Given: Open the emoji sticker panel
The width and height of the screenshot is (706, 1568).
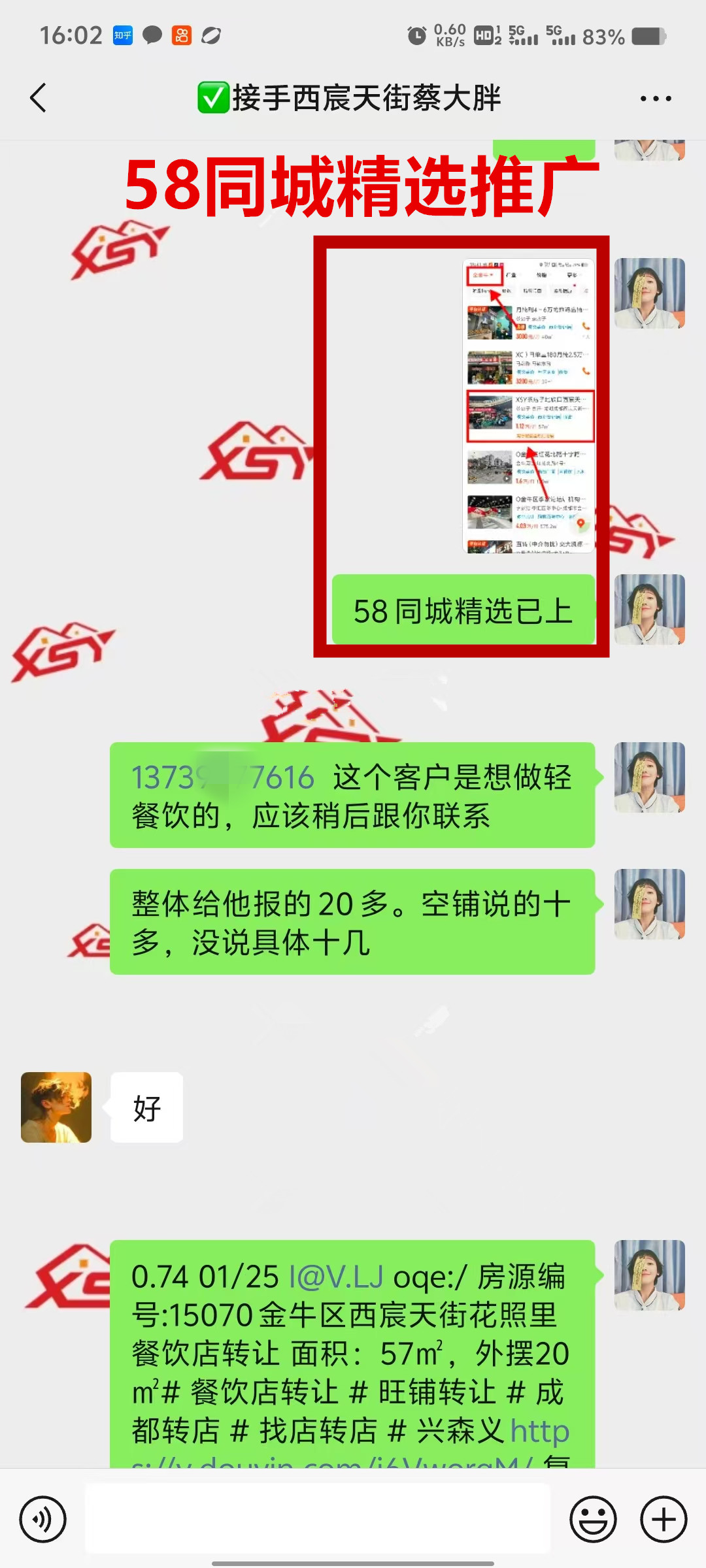Looking at the screenshot, I should pyautogui.click(x=593, y=1519).
